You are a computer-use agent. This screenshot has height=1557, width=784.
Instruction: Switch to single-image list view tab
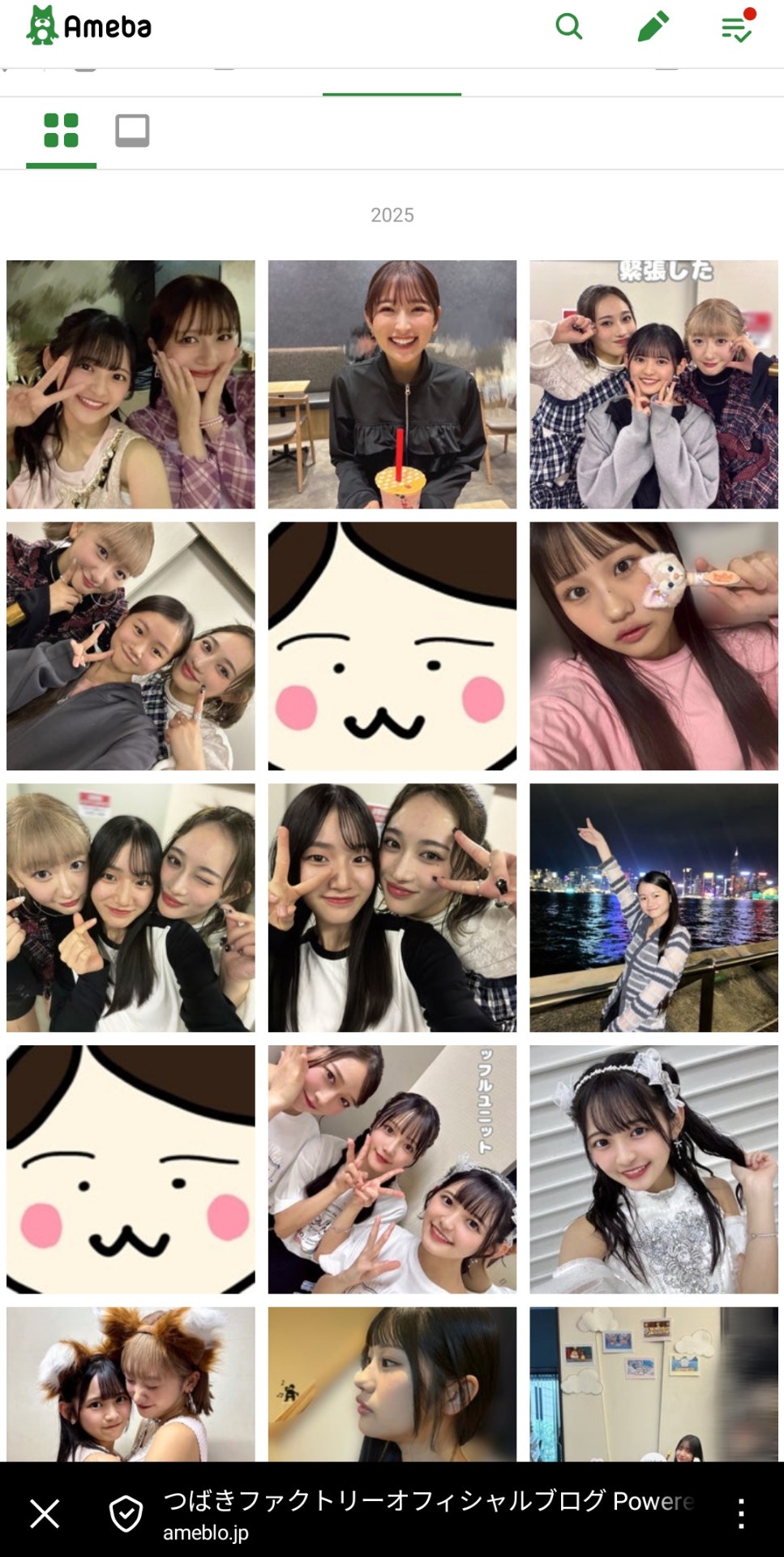pyautogui.click(x=132, y=131)
